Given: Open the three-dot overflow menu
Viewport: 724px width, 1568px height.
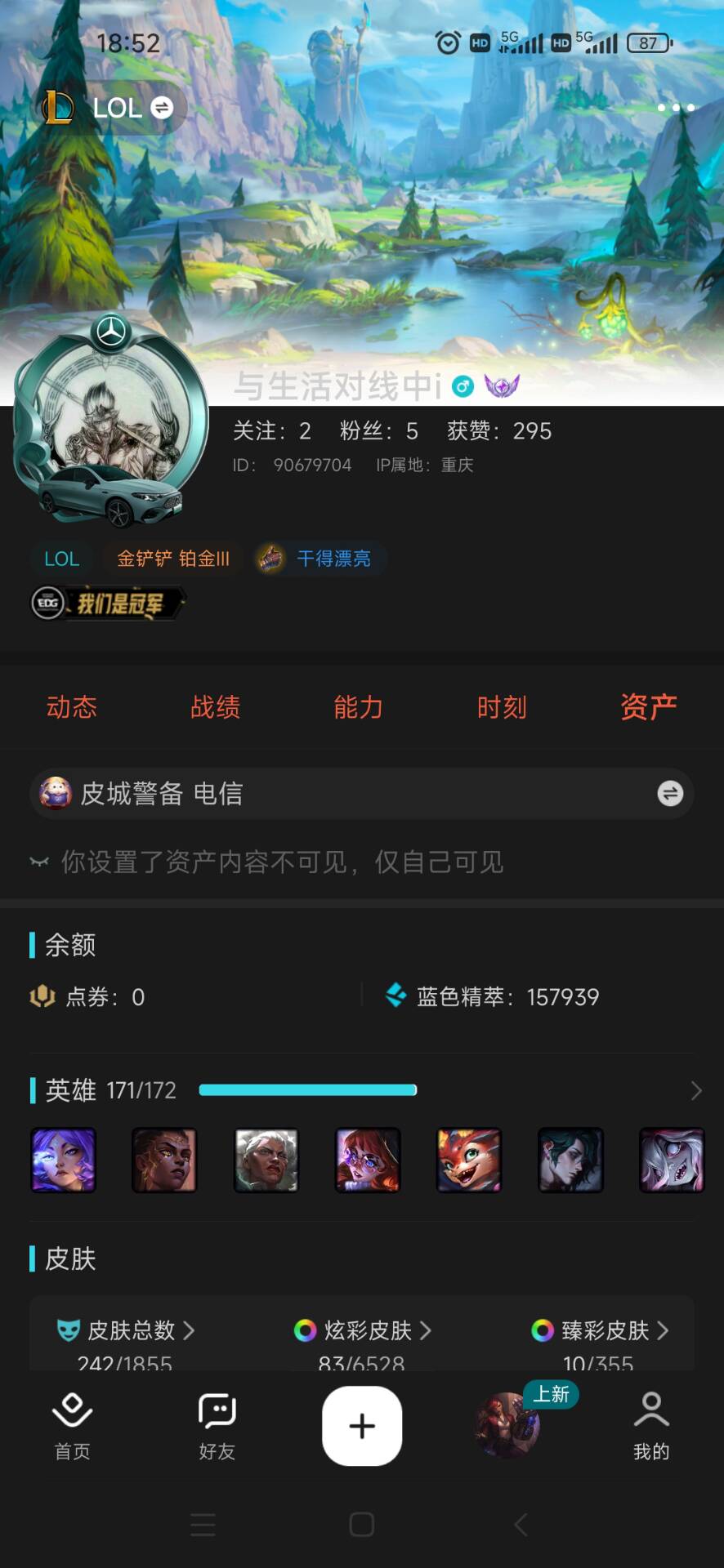Looking at the screenshot, I should pos(676,108).
